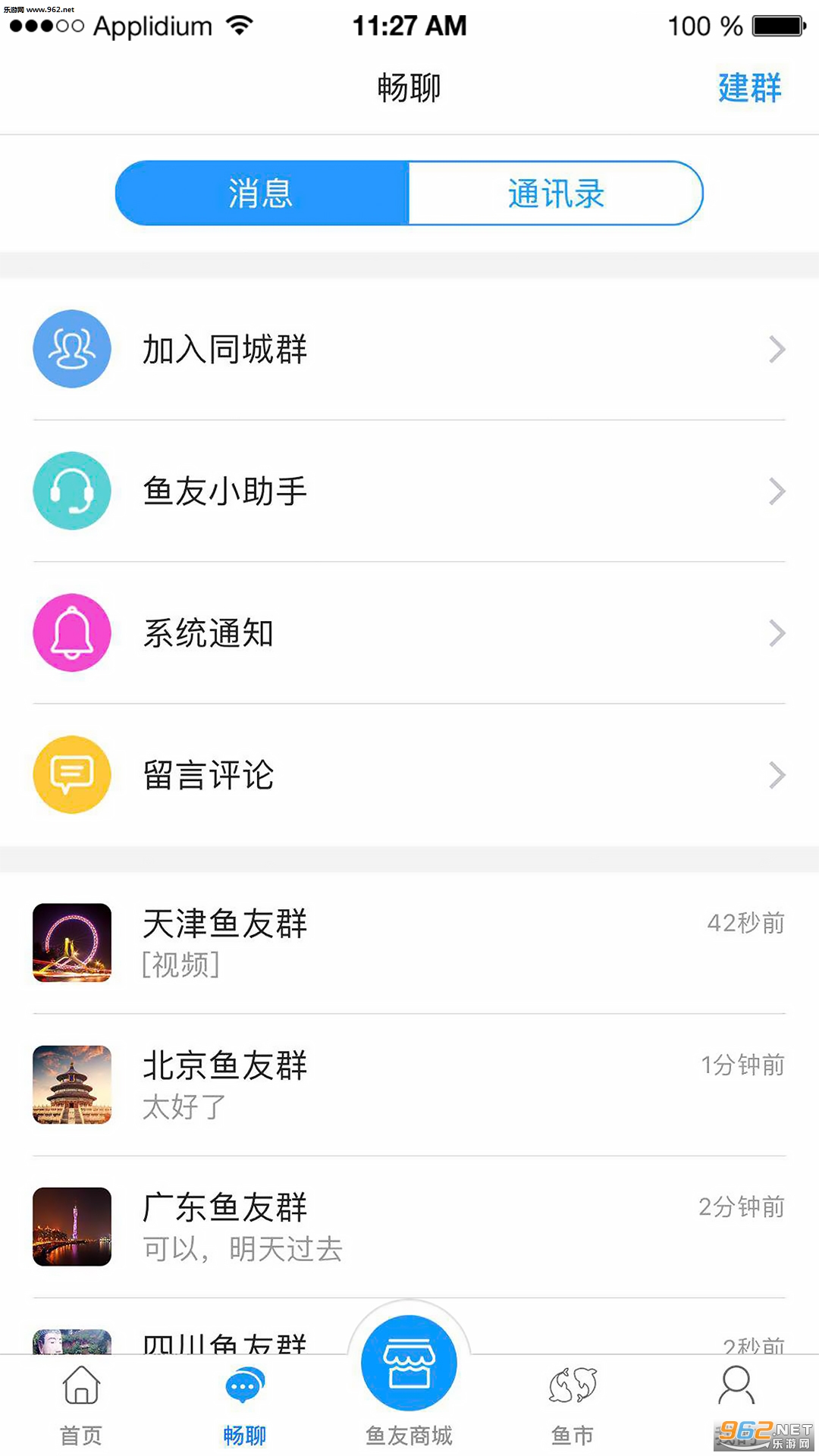This screenshot has width=819, height=1456.
Task: View 系统通知 notifications
Action: point(409,633)
